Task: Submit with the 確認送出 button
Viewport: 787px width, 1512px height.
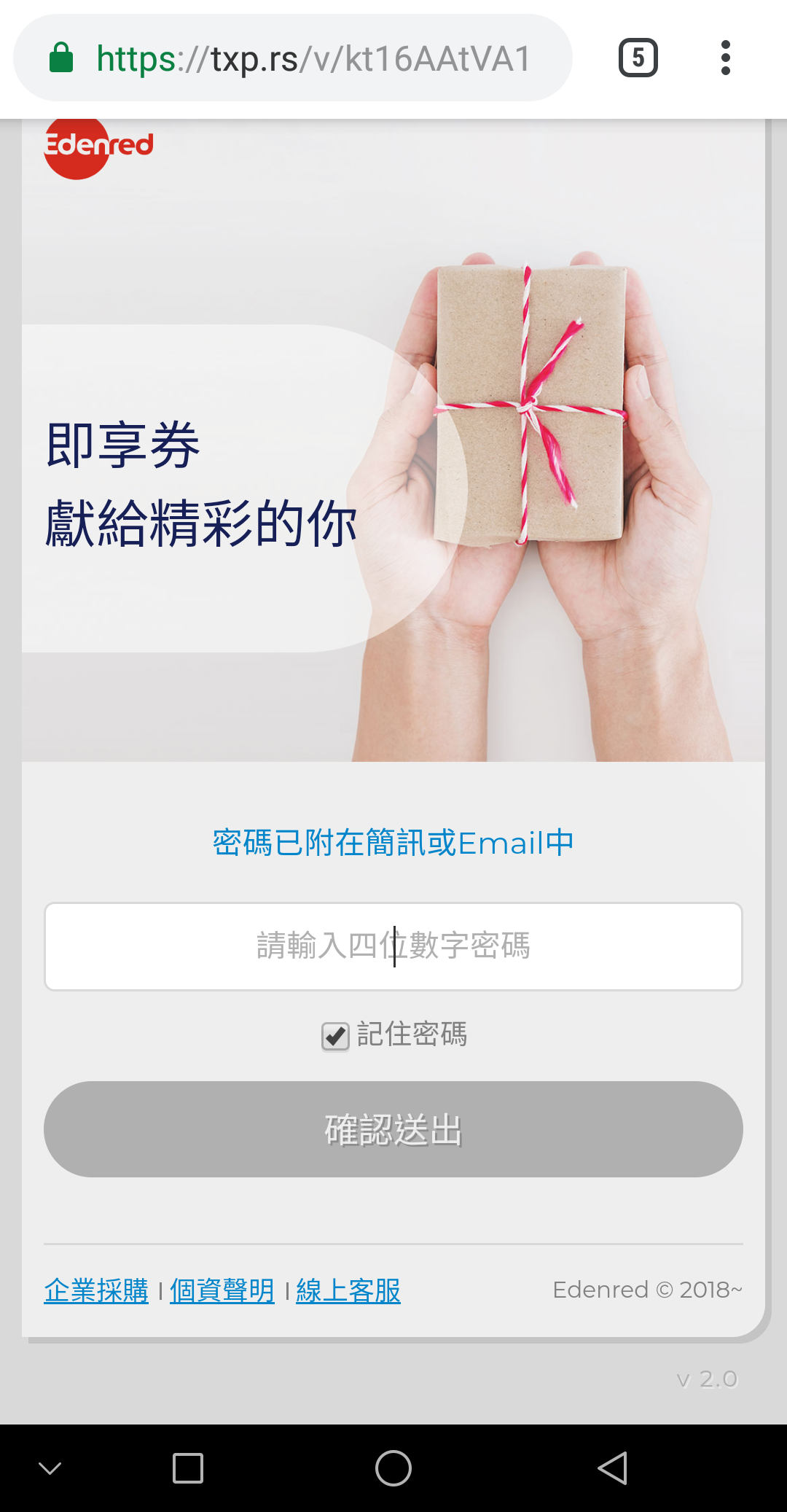Action: [393, 1129]
